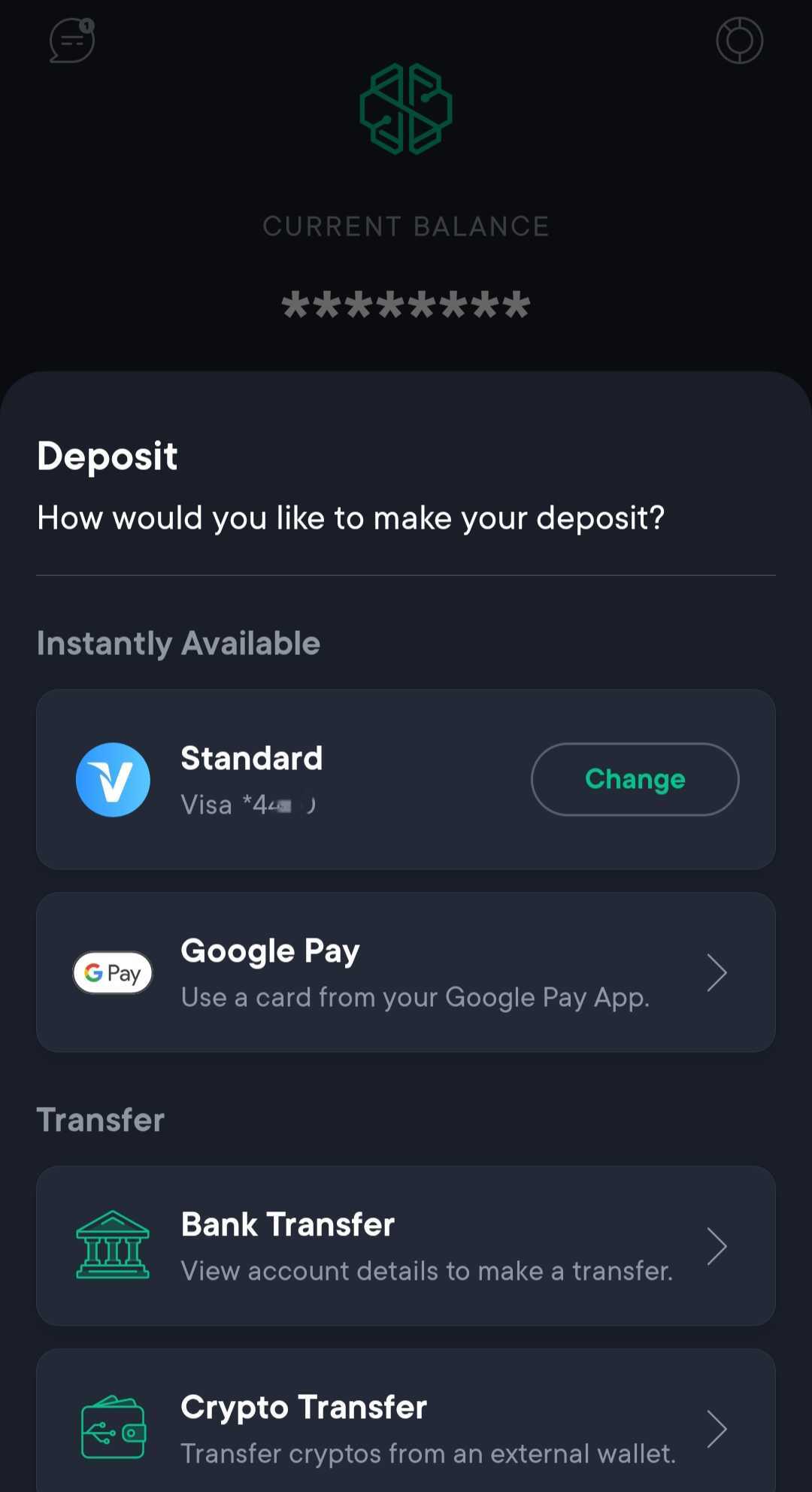Screen dimensions: 812x1492
Task: Select the Transfer section heading
Action: click(100, 1120)
